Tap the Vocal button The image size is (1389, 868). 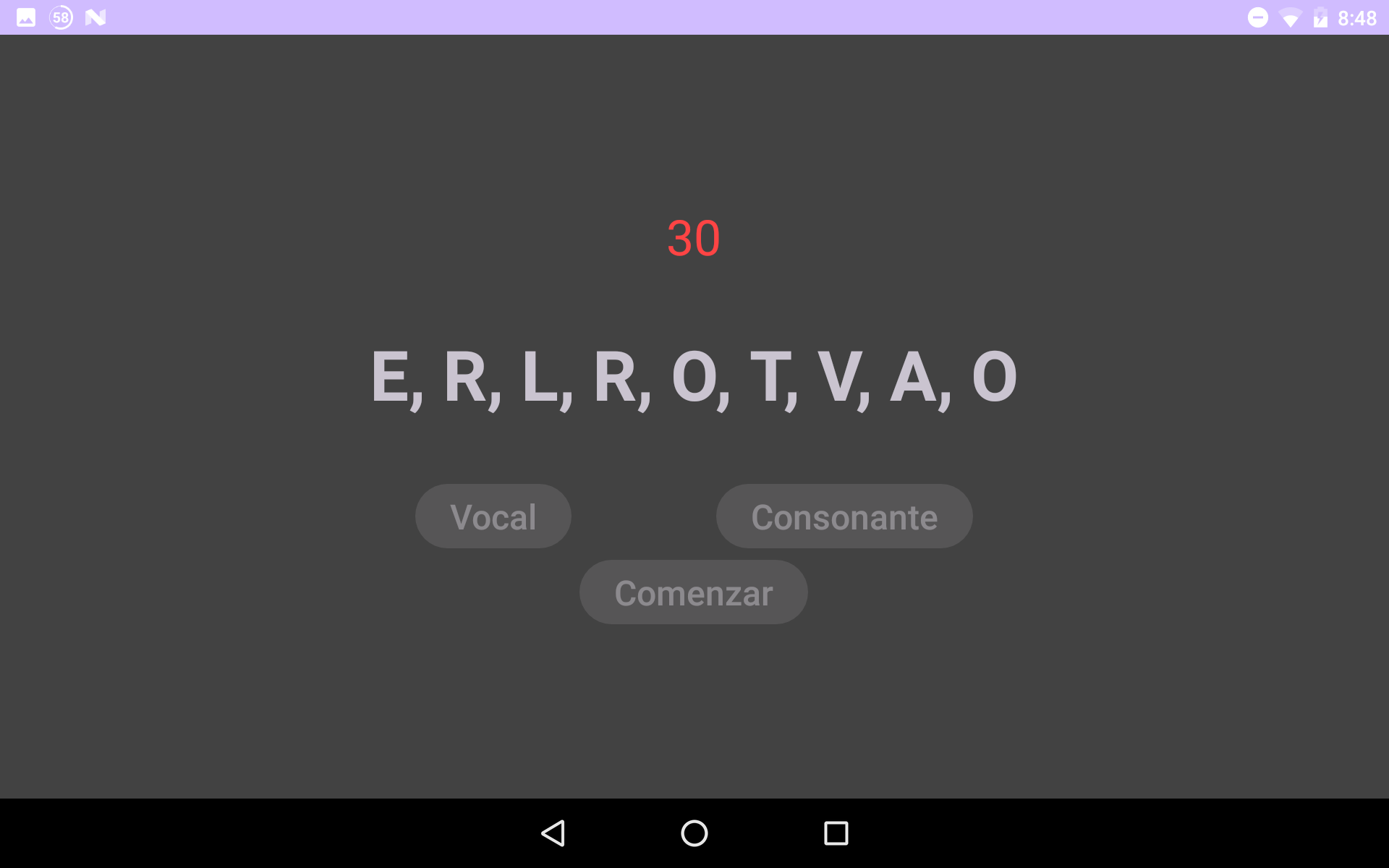(x=493, y=516)
